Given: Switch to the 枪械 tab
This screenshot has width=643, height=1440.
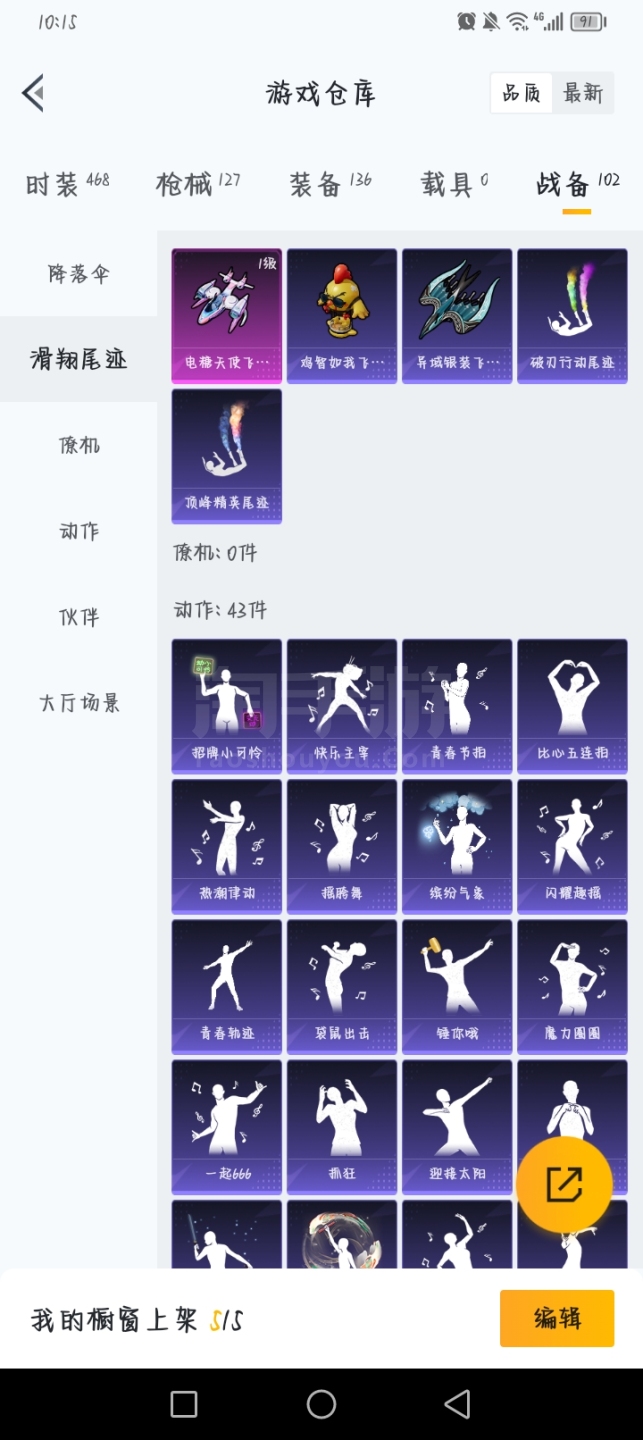Looking at the screenshot, I should point(198,184).
